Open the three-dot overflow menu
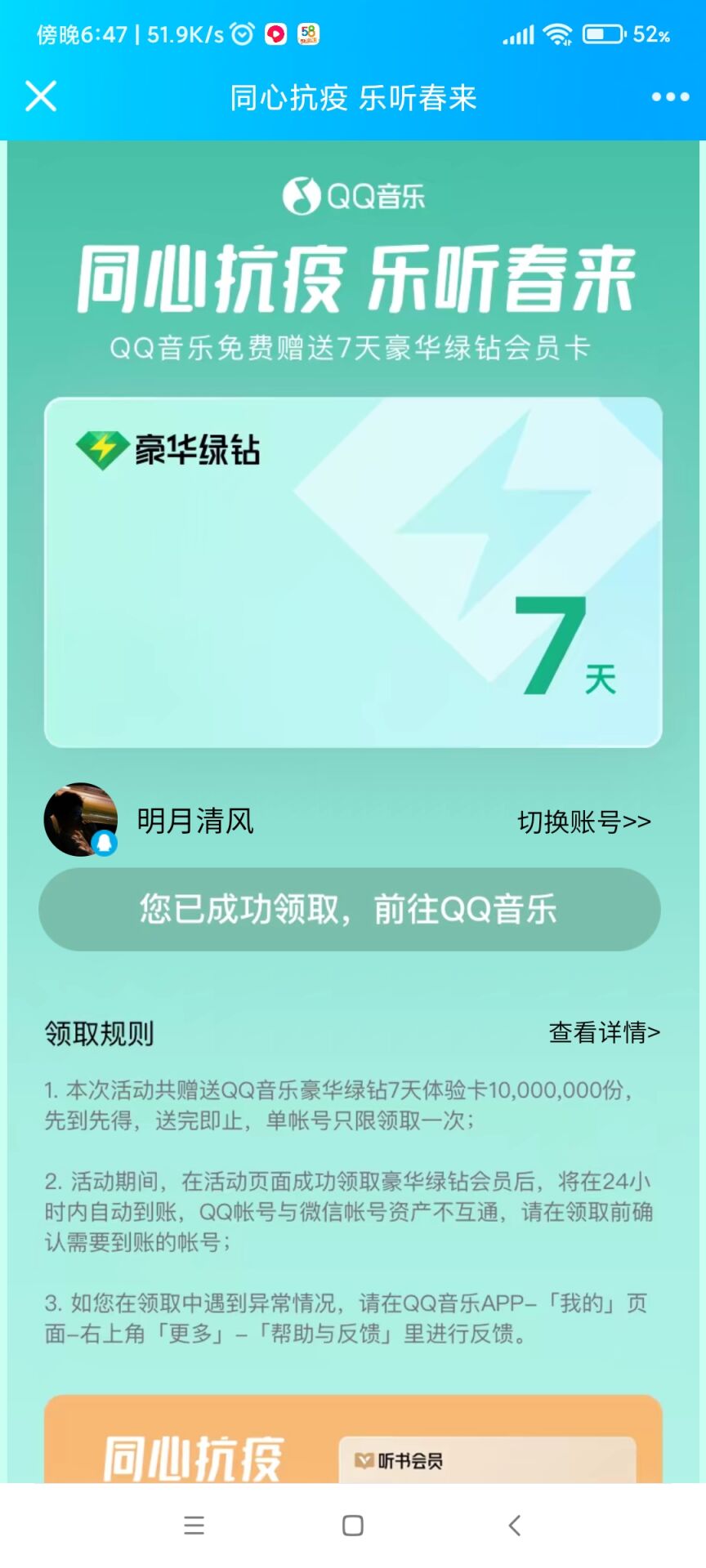The image size is (706, 1568). [670, 97]
